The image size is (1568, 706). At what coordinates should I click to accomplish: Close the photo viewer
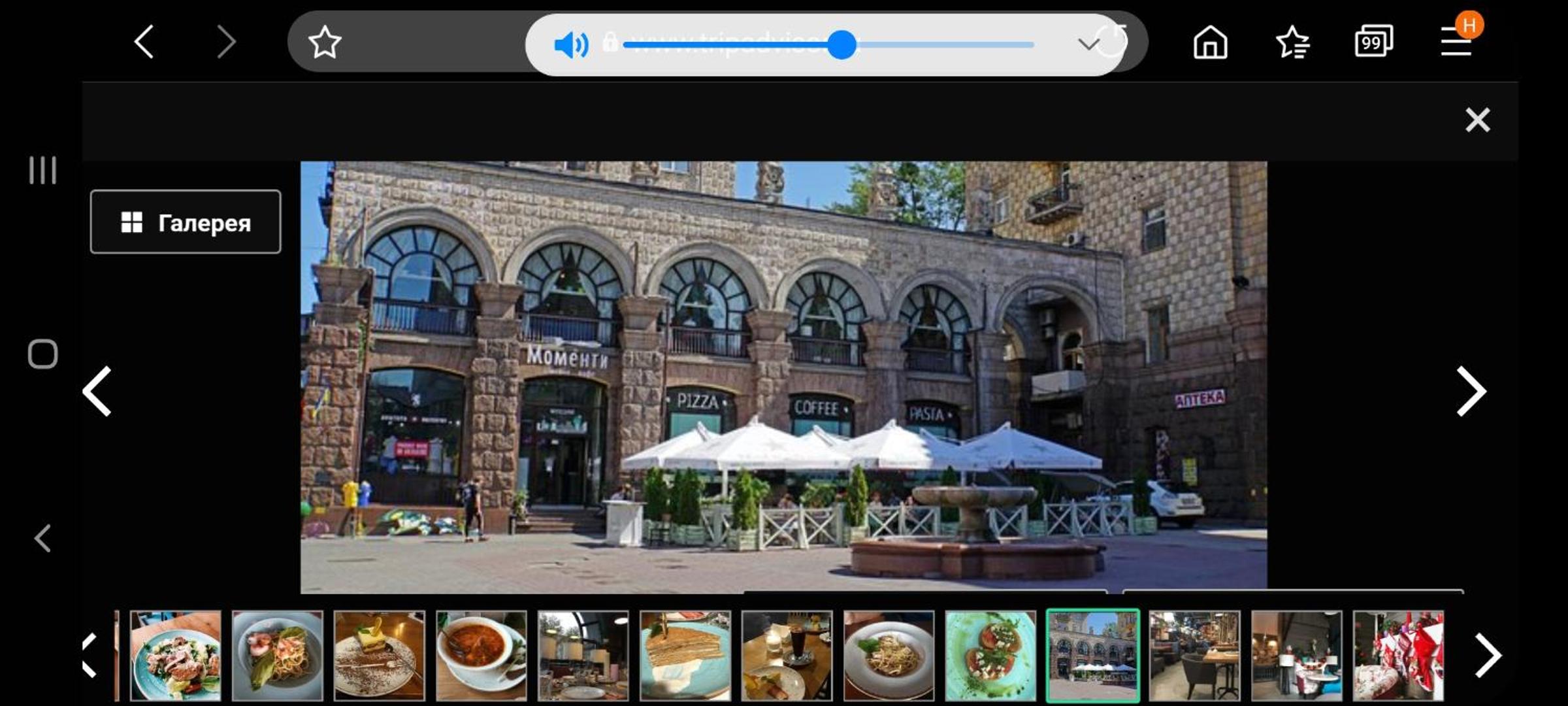click(x=1477, y=120)
